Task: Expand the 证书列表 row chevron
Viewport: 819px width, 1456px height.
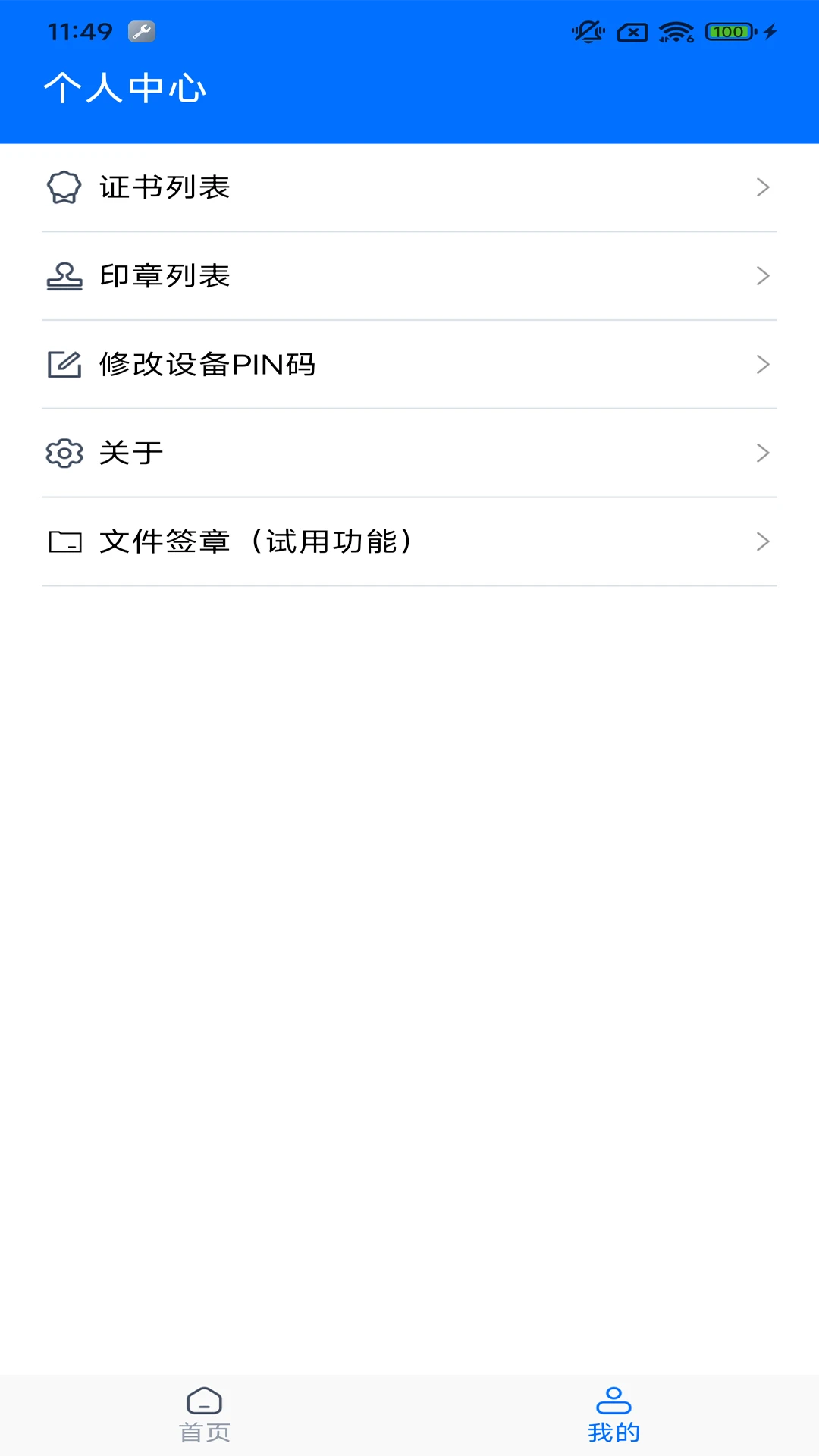Action: [x=763, y=188]
